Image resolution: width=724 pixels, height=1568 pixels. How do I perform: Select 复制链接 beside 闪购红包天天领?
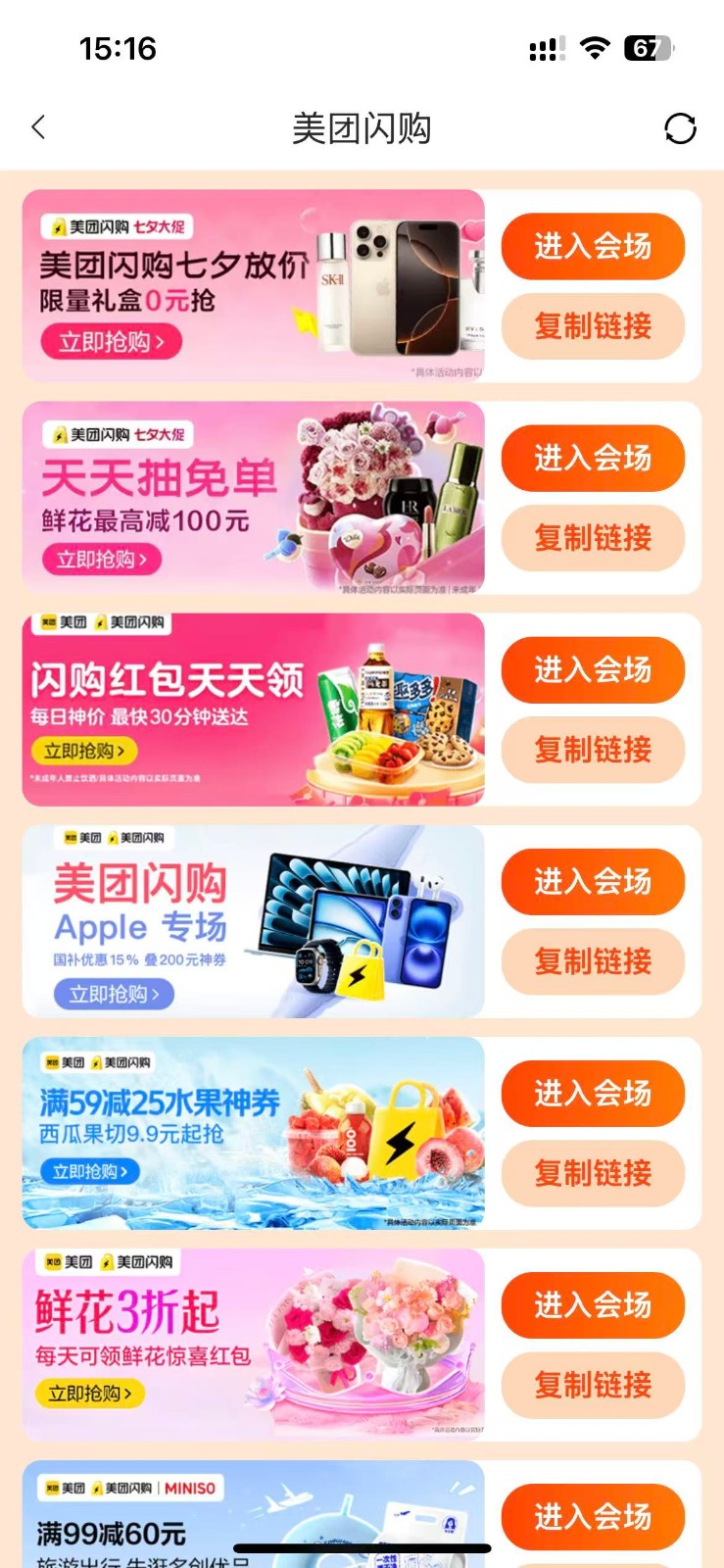pos(593,750)
